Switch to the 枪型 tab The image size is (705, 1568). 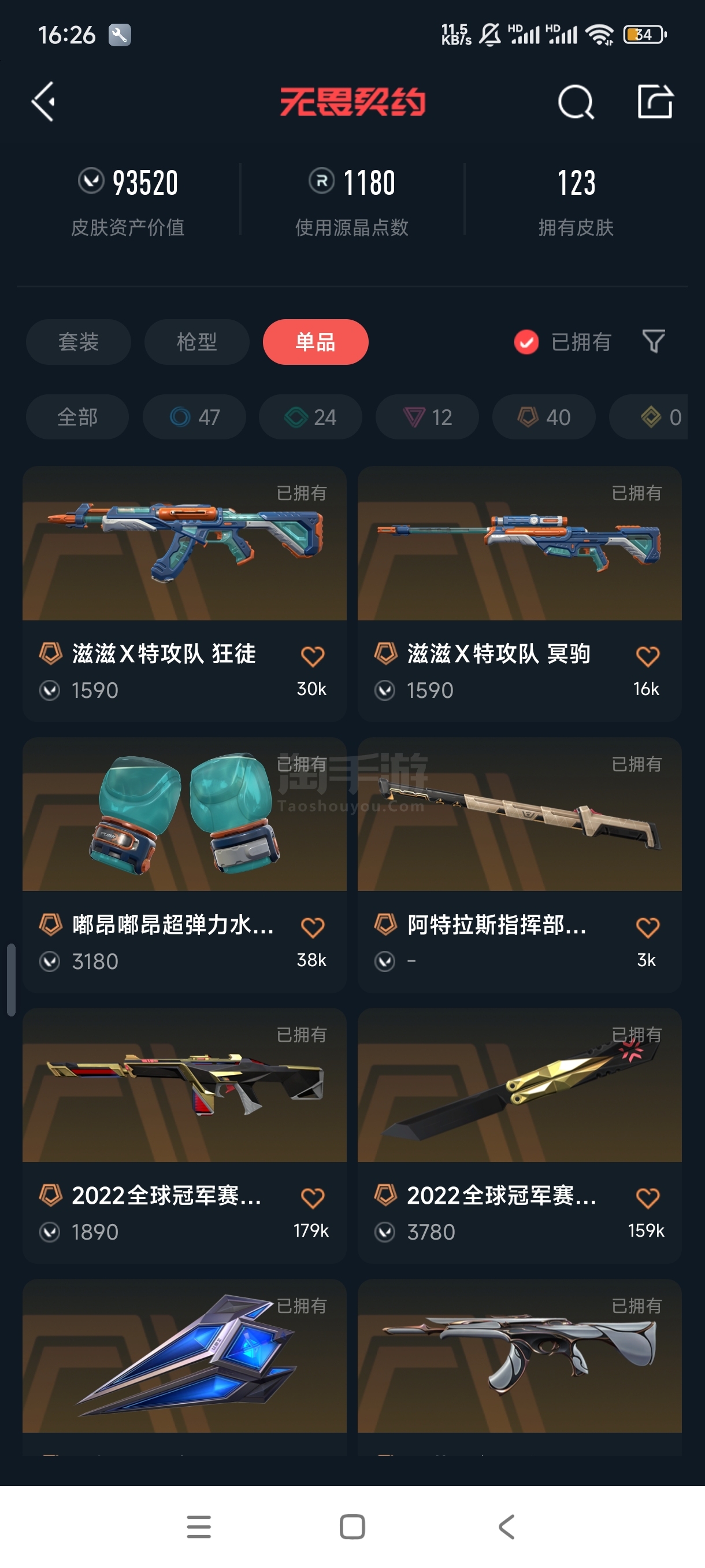point(196,342)
